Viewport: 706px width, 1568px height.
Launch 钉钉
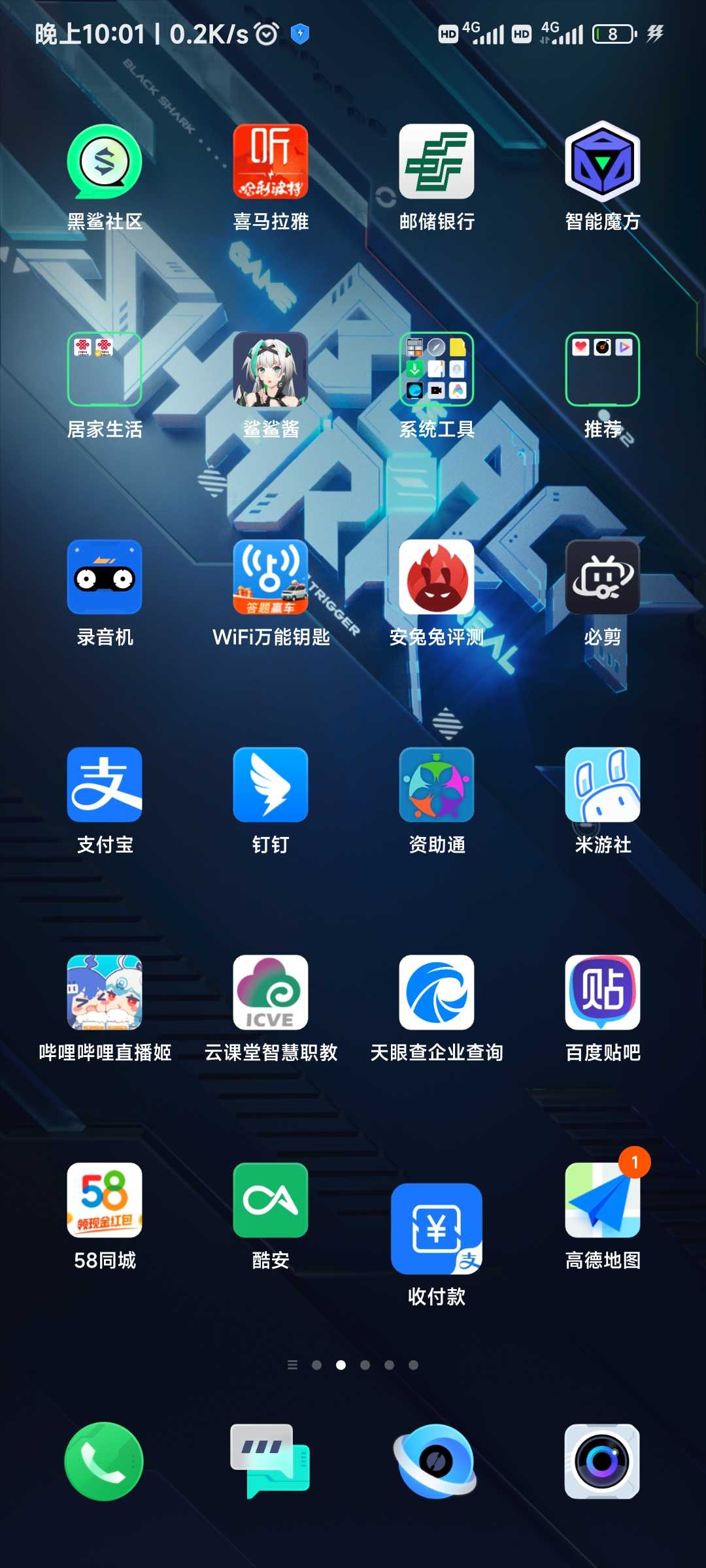(271, 785)
